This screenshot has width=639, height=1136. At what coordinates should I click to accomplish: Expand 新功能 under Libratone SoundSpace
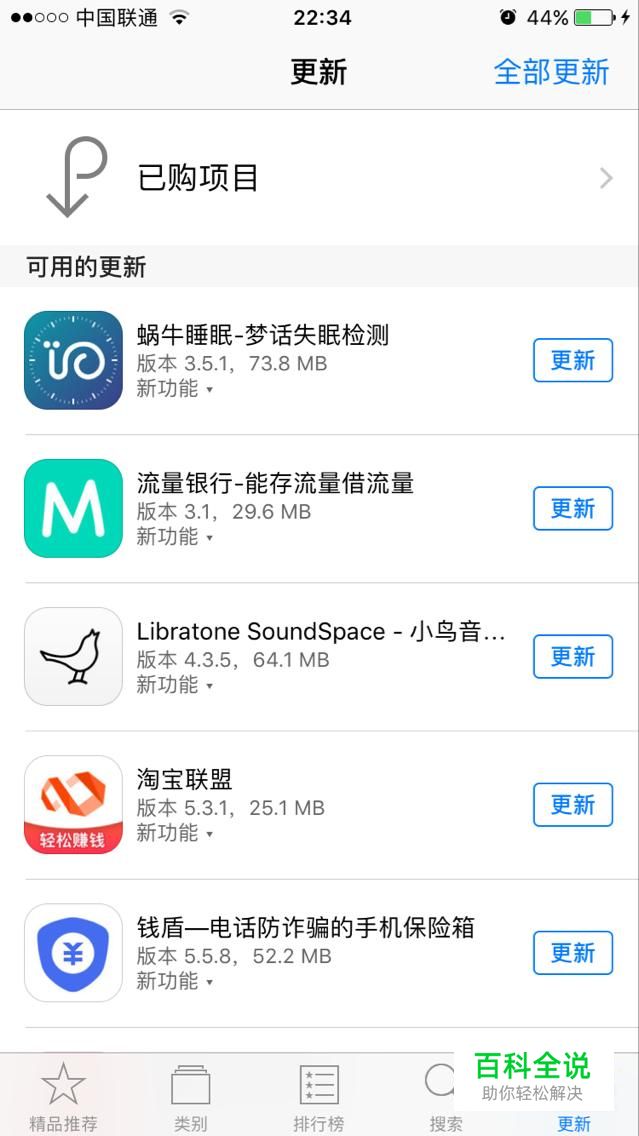click(x=175, y=685)
